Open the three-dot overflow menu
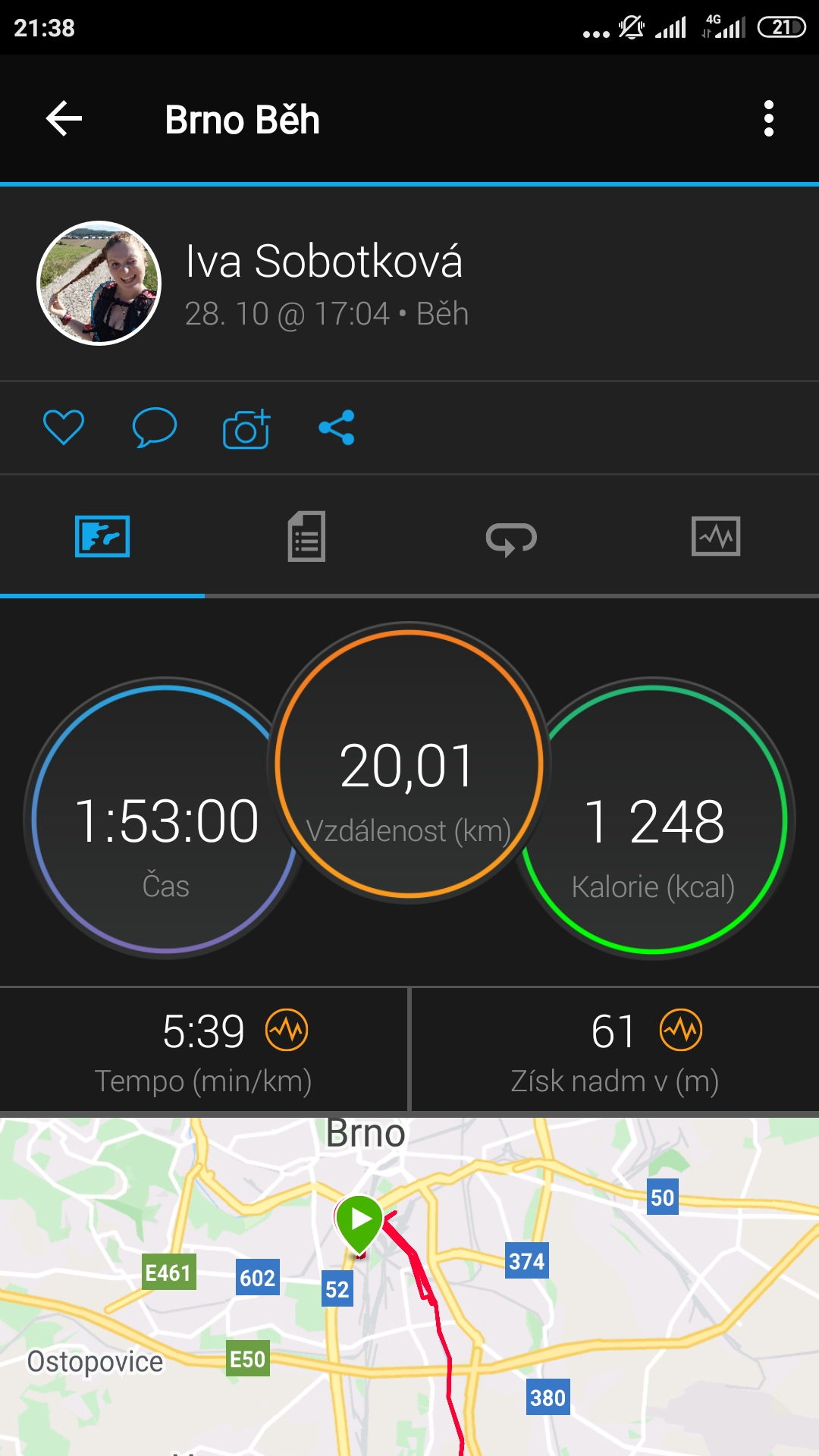The height and width of the screenshot is (1456, 819). tap(769, 119)
